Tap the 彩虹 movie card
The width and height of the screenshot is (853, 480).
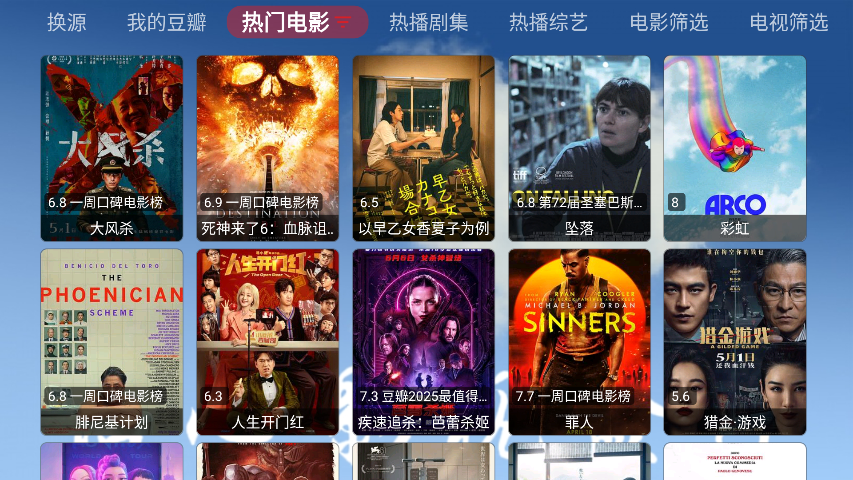735,147
